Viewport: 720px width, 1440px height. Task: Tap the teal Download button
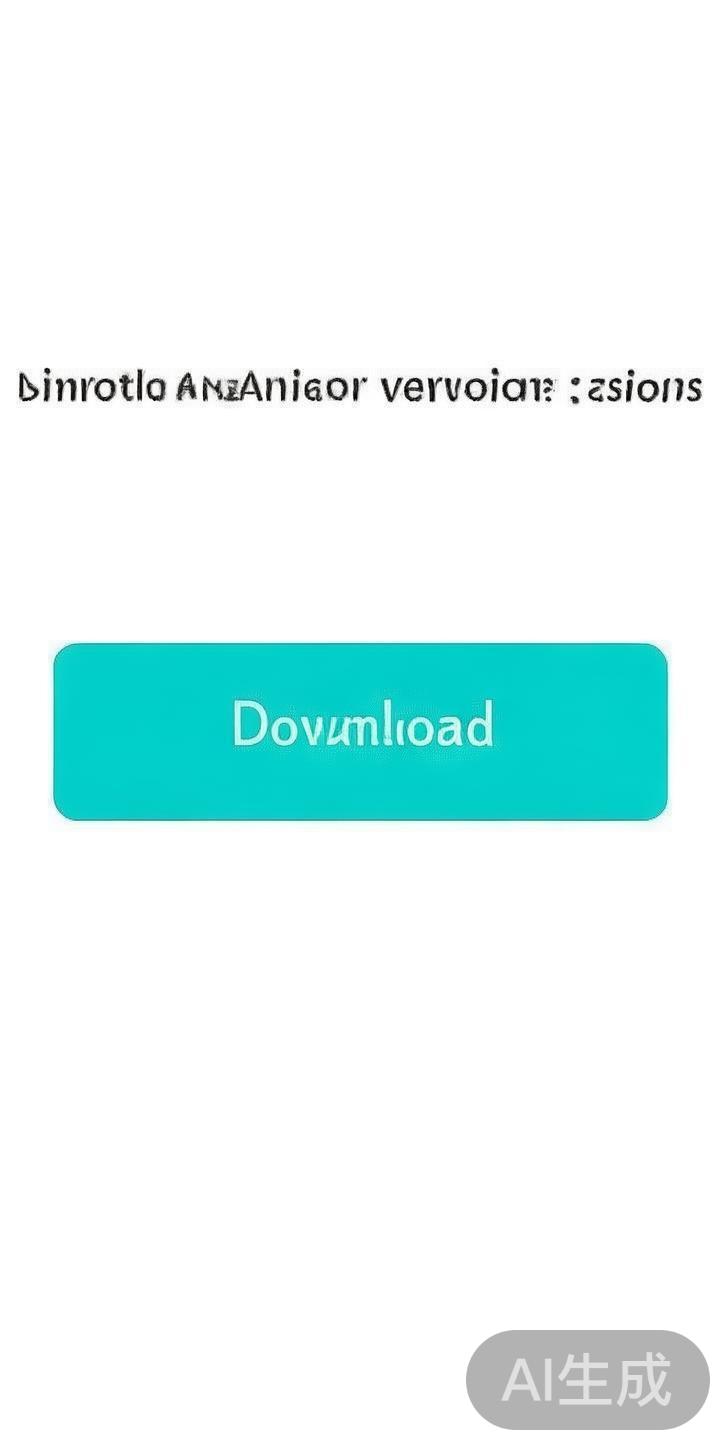point(360,731)
